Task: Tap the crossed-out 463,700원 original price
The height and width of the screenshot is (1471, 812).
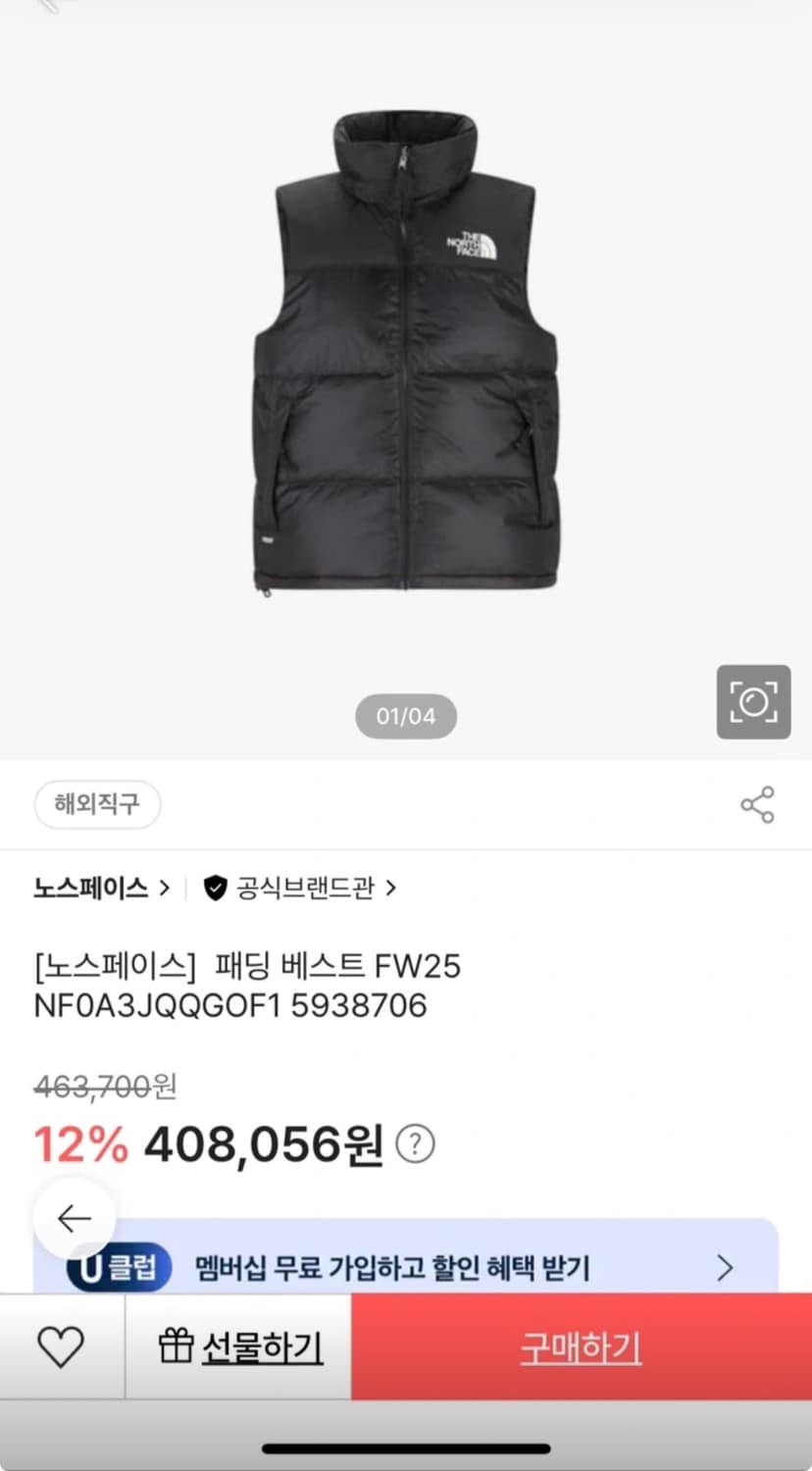Action: click(107, 1087)
